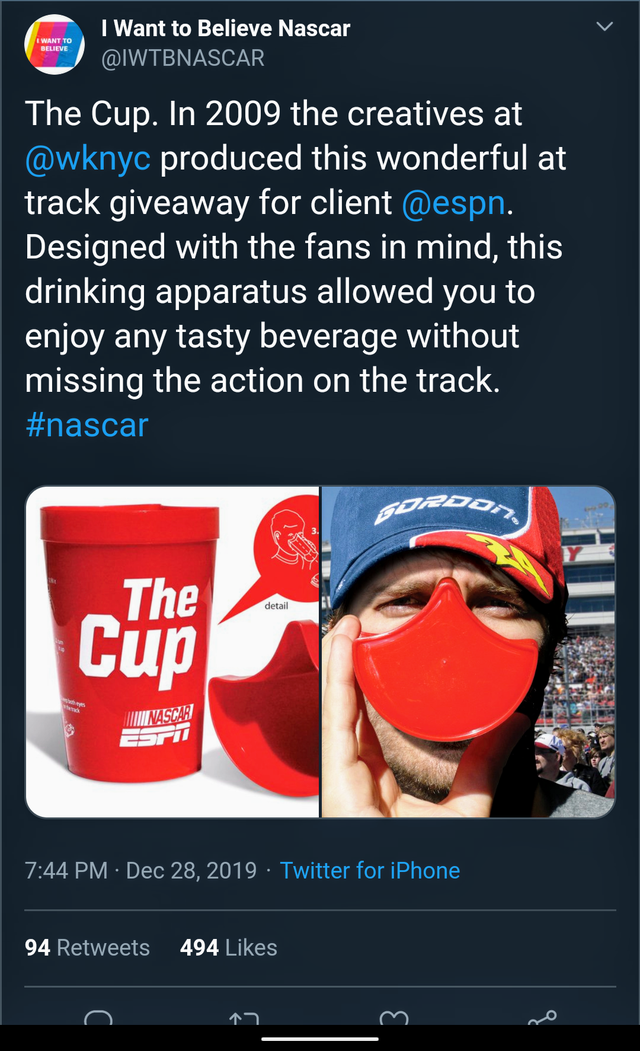Viewport: 640px width, 1051px height.
Task: Retweet this tweet
Action: coord(245,1018)
